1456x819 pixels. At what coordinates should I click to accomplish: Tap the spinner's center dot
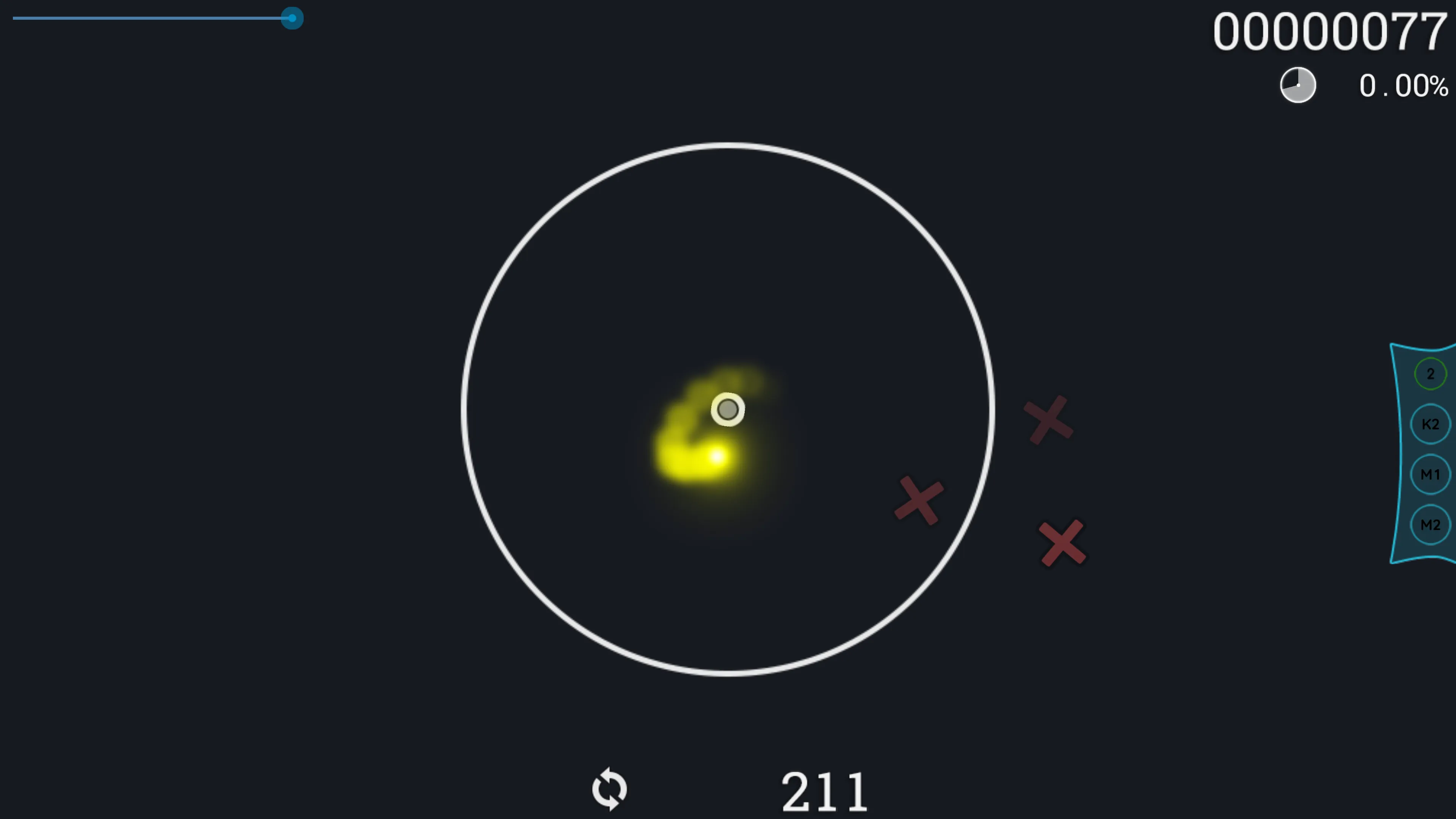pos(728,409)
